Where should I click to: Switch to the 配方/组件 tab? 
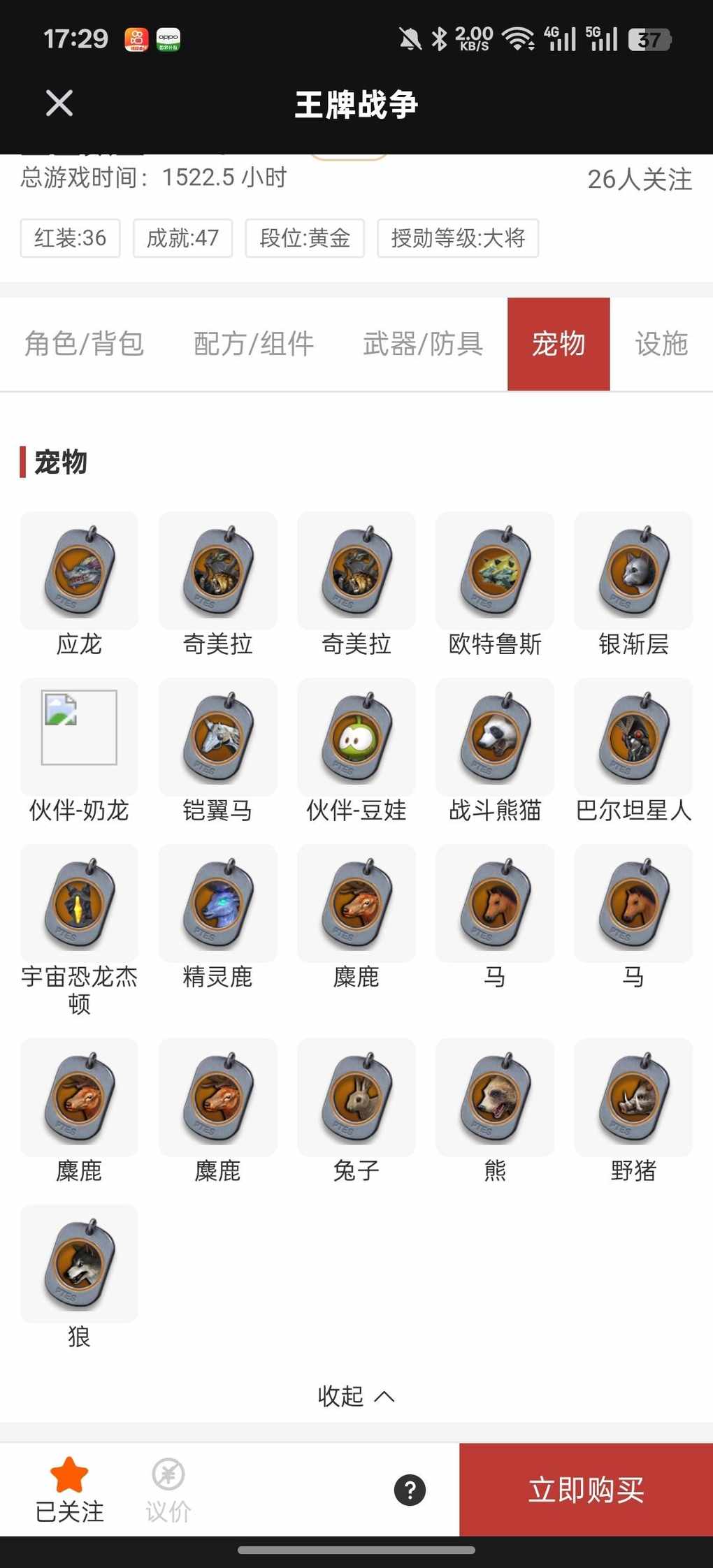click(x=253, y=344)
